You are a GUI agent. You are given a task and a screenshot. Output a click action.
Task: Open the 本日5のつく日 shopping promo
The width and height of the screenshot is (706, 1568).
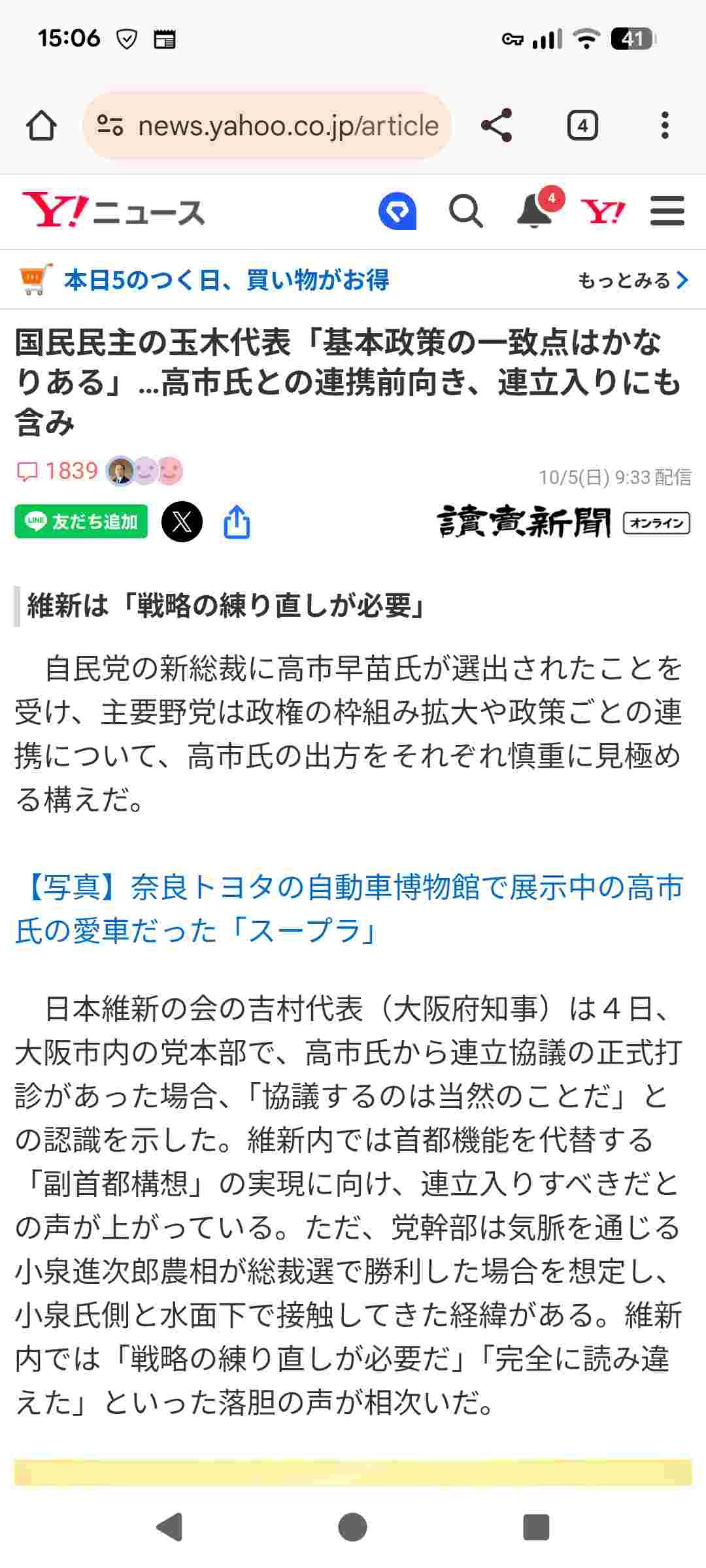coord(226,280)
